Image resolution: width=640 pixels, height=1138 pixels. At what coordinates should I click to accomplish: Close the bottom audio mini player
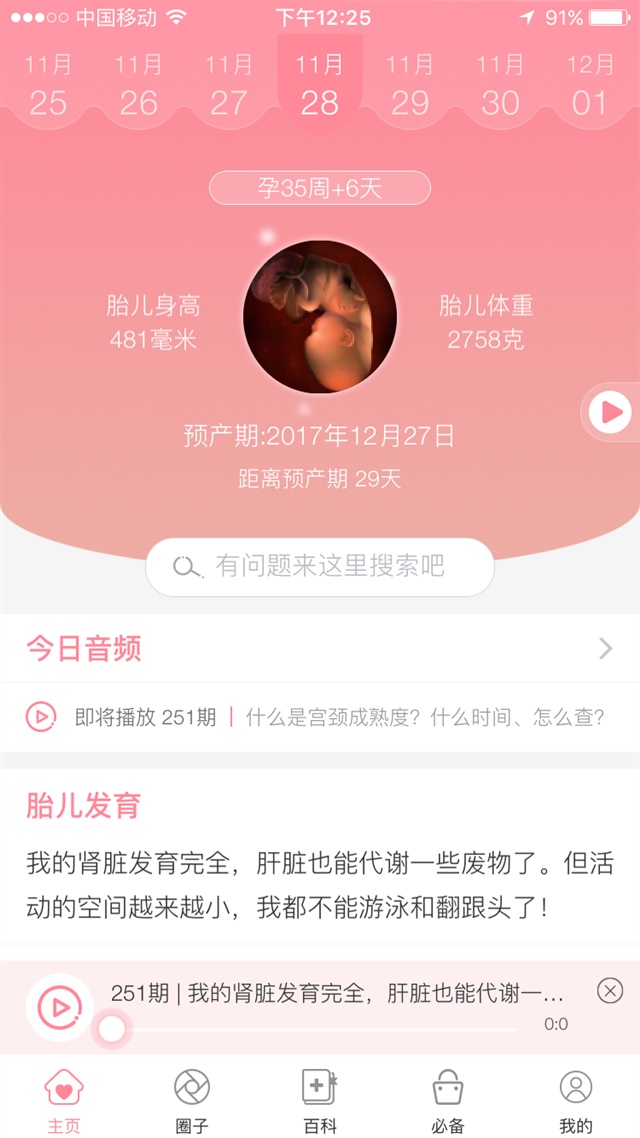(610, 991)
